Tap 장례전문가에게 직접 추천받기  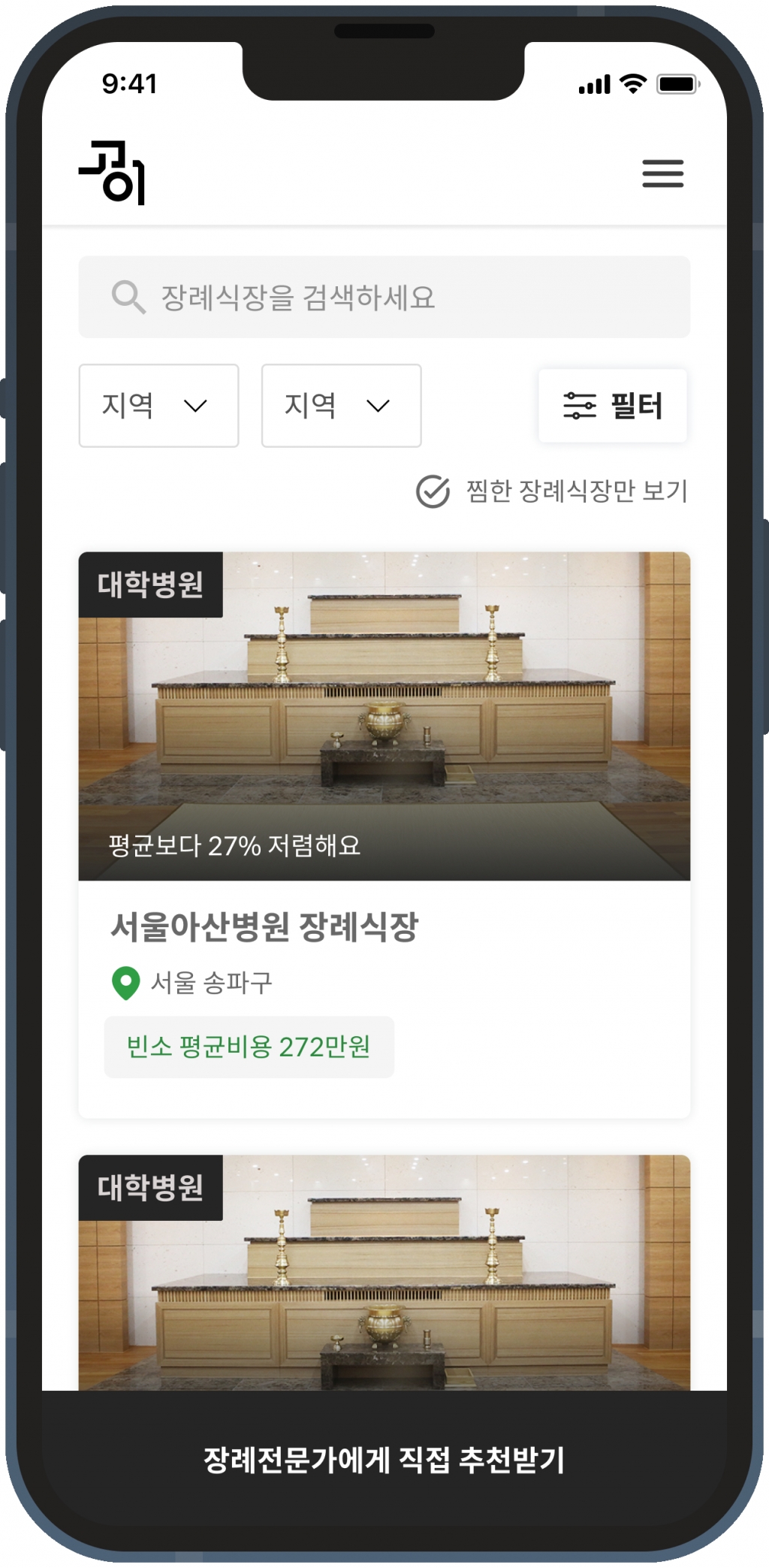384,1459
